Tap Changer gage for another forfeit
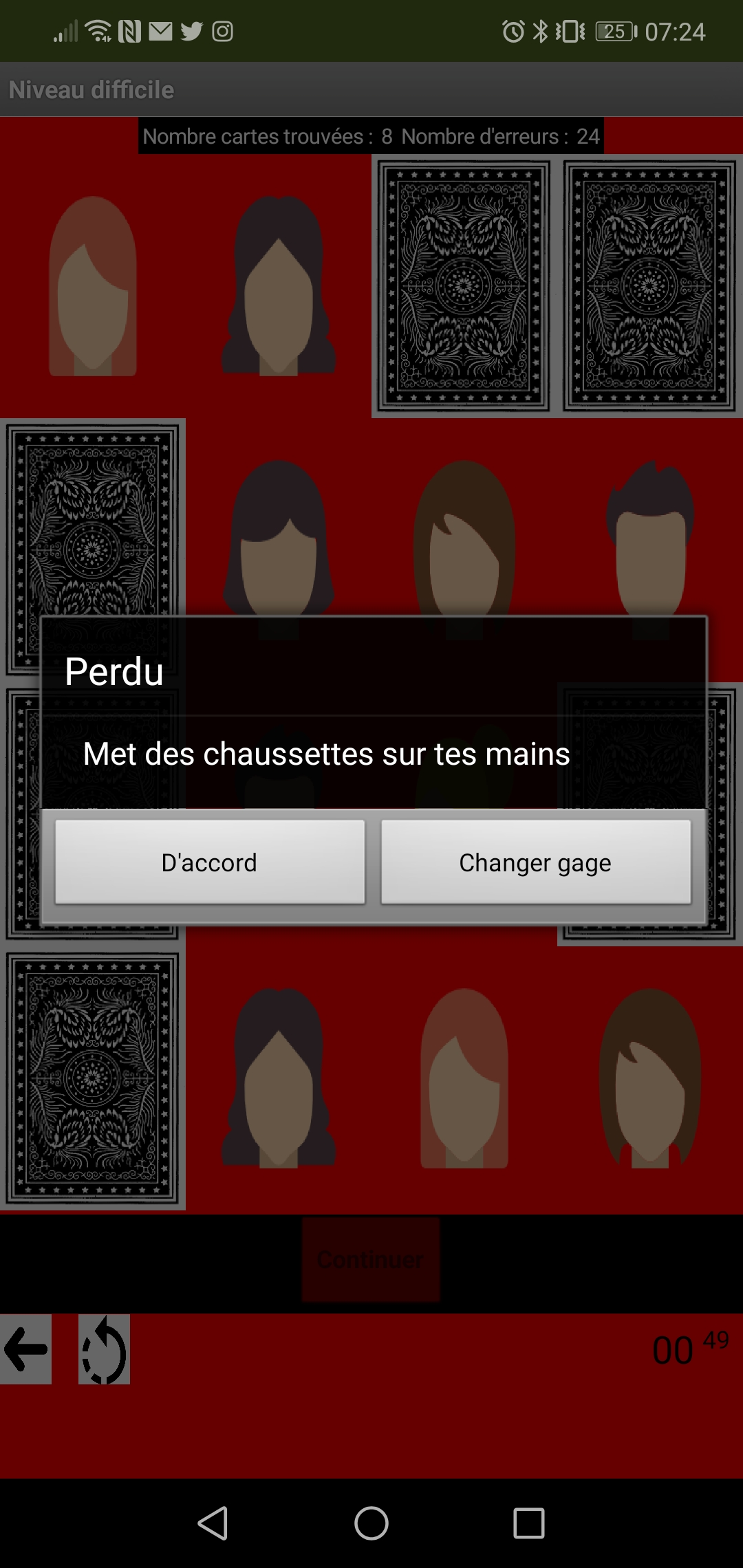This screenshot has width=743, height=1568. point(535,862)
